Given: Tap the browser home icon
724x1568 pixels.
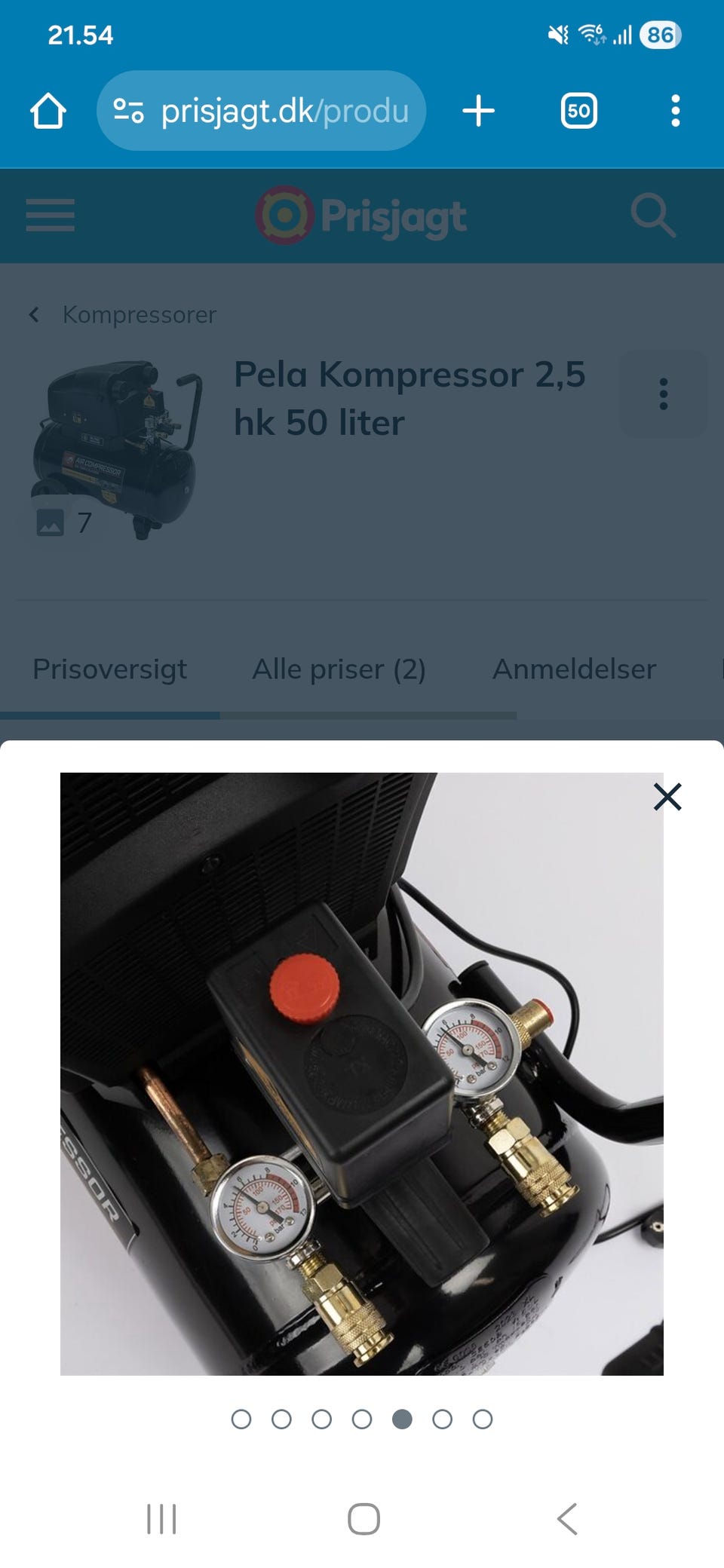Looking at the screenshot, I should point(50,110).
